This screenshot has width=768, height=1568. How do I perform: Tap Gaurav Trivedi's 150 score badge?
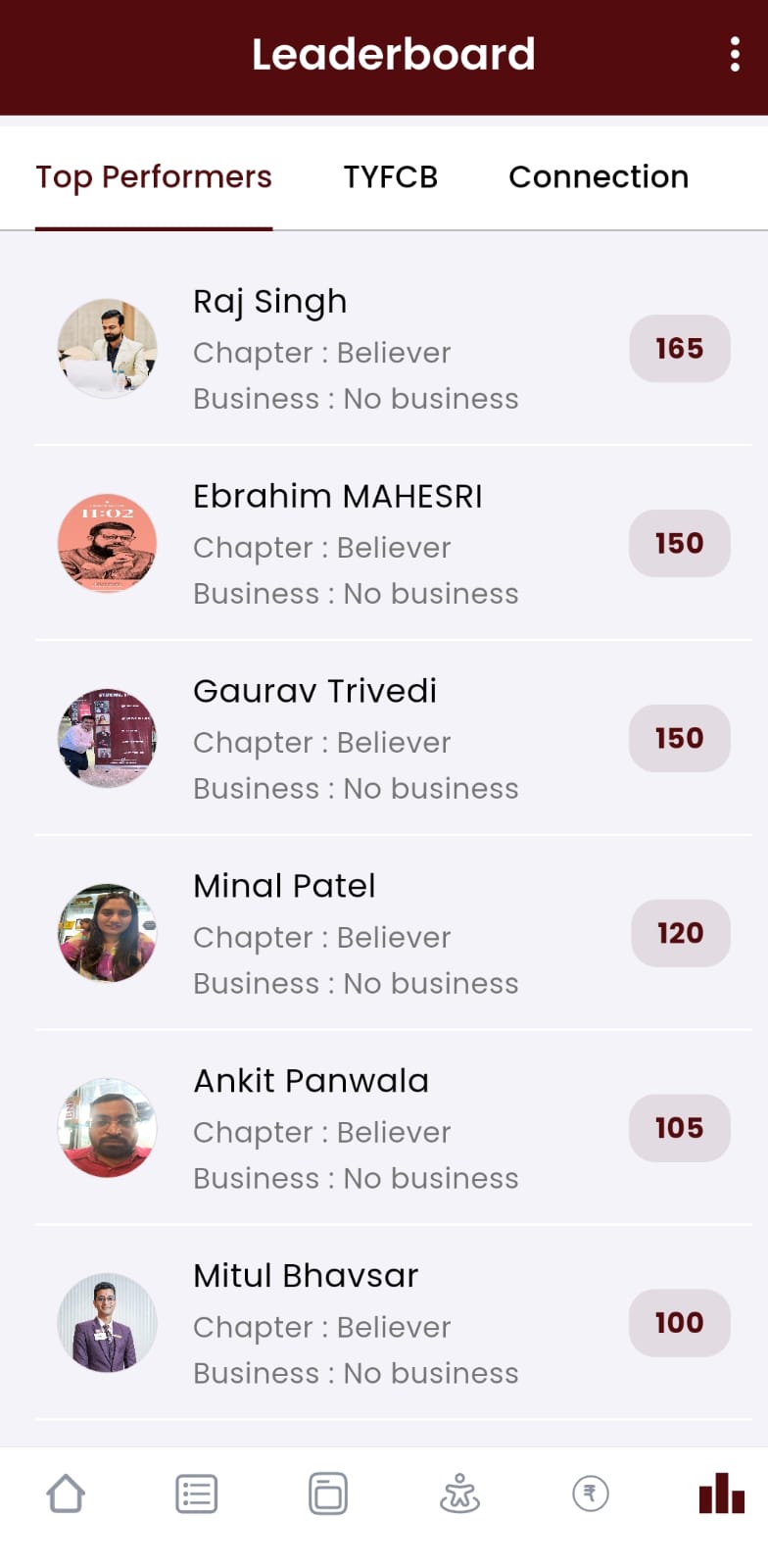point(679,738)
